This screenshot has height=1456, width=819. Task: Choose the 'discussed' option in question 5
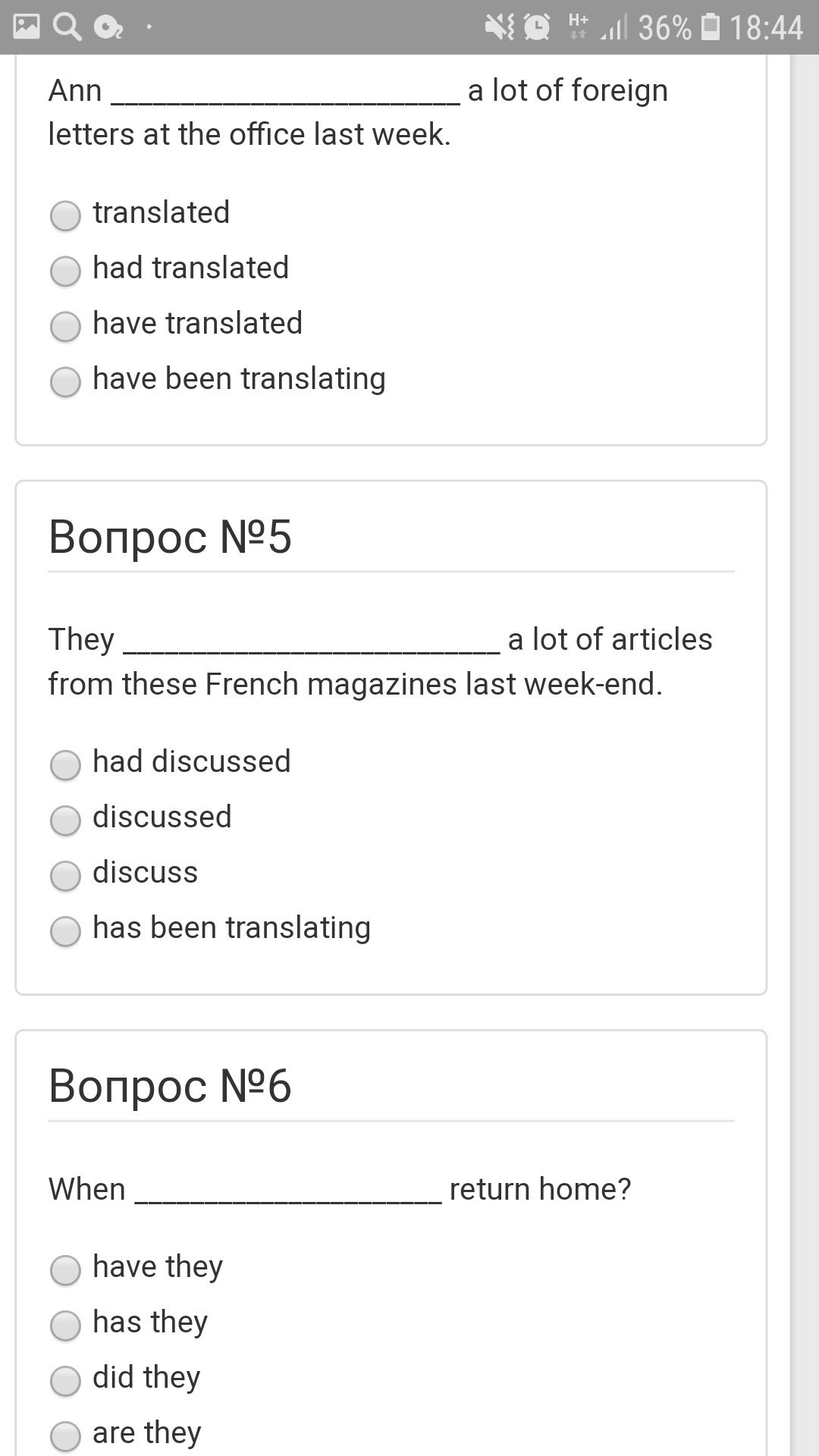click(65, 820)
